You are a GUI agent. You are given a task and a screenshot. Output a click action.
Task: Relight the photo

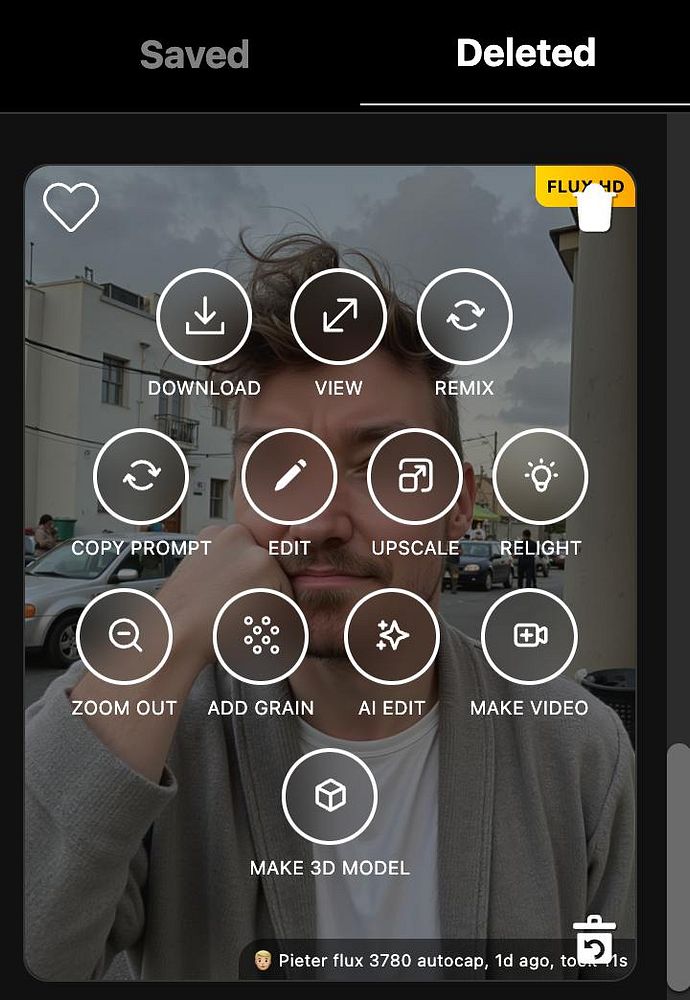540,477
